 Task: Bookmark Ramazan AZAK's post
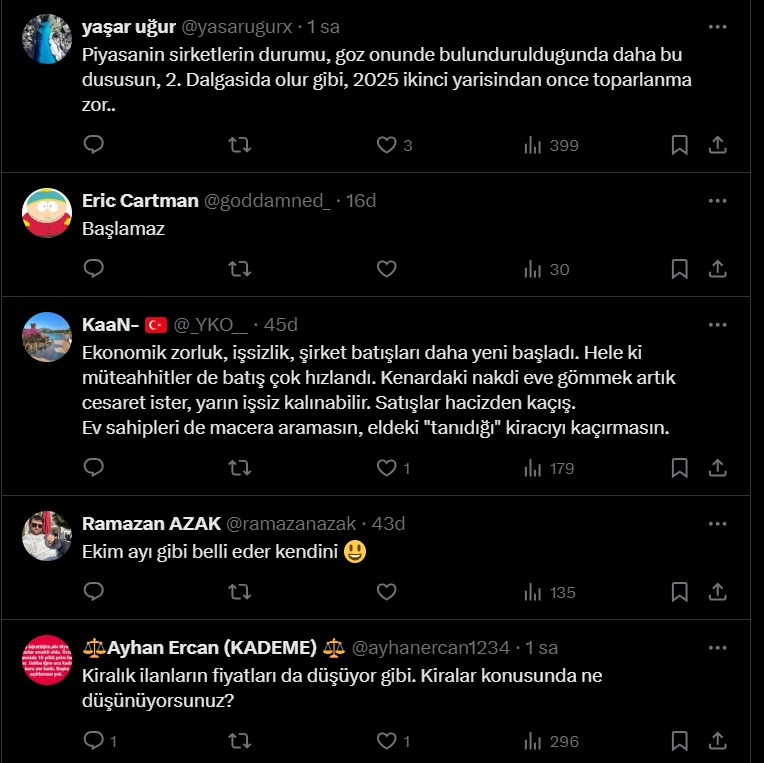679,592
